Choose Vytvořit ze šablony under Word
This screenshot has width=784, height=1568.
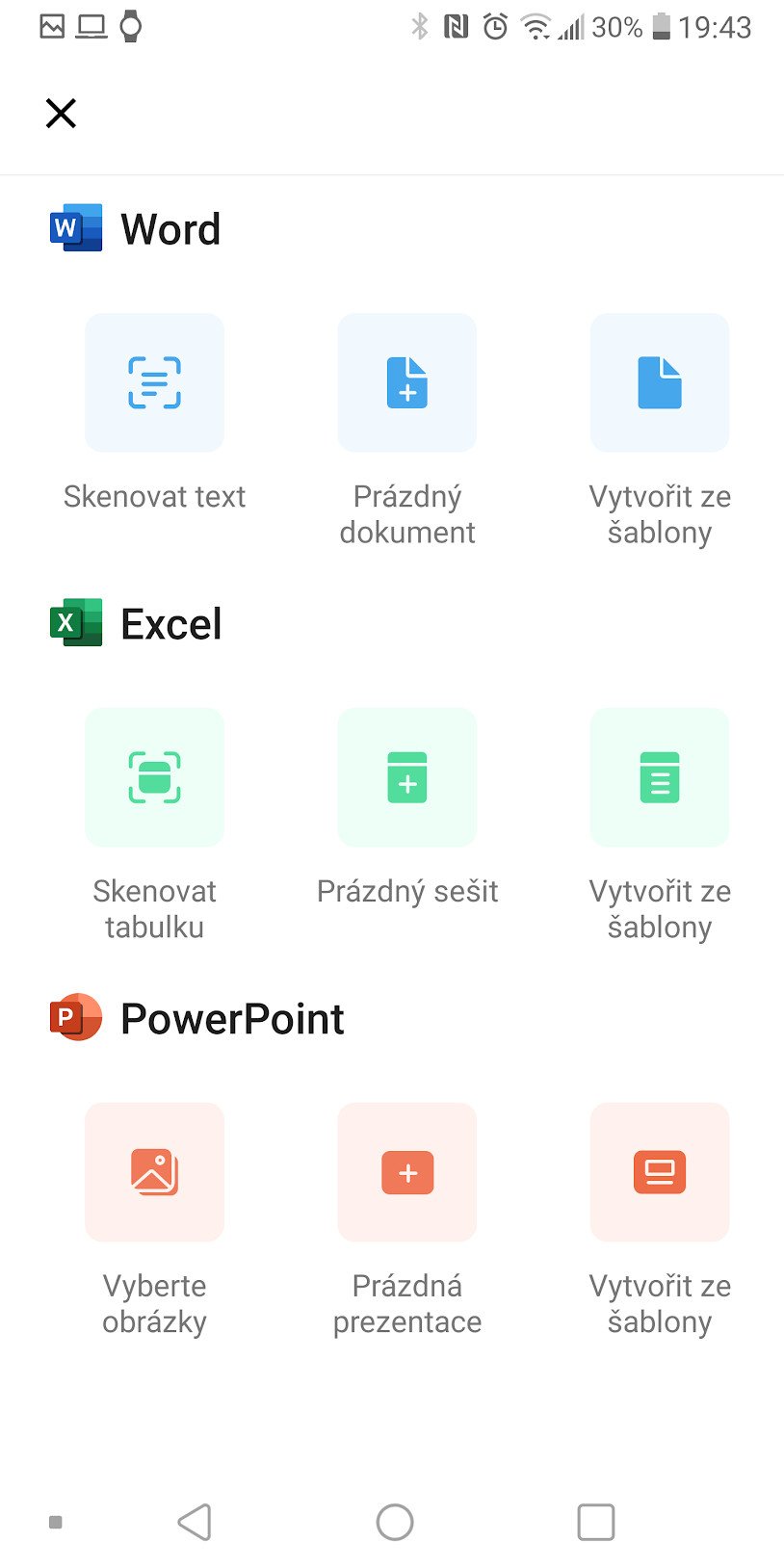click(660, 382)
